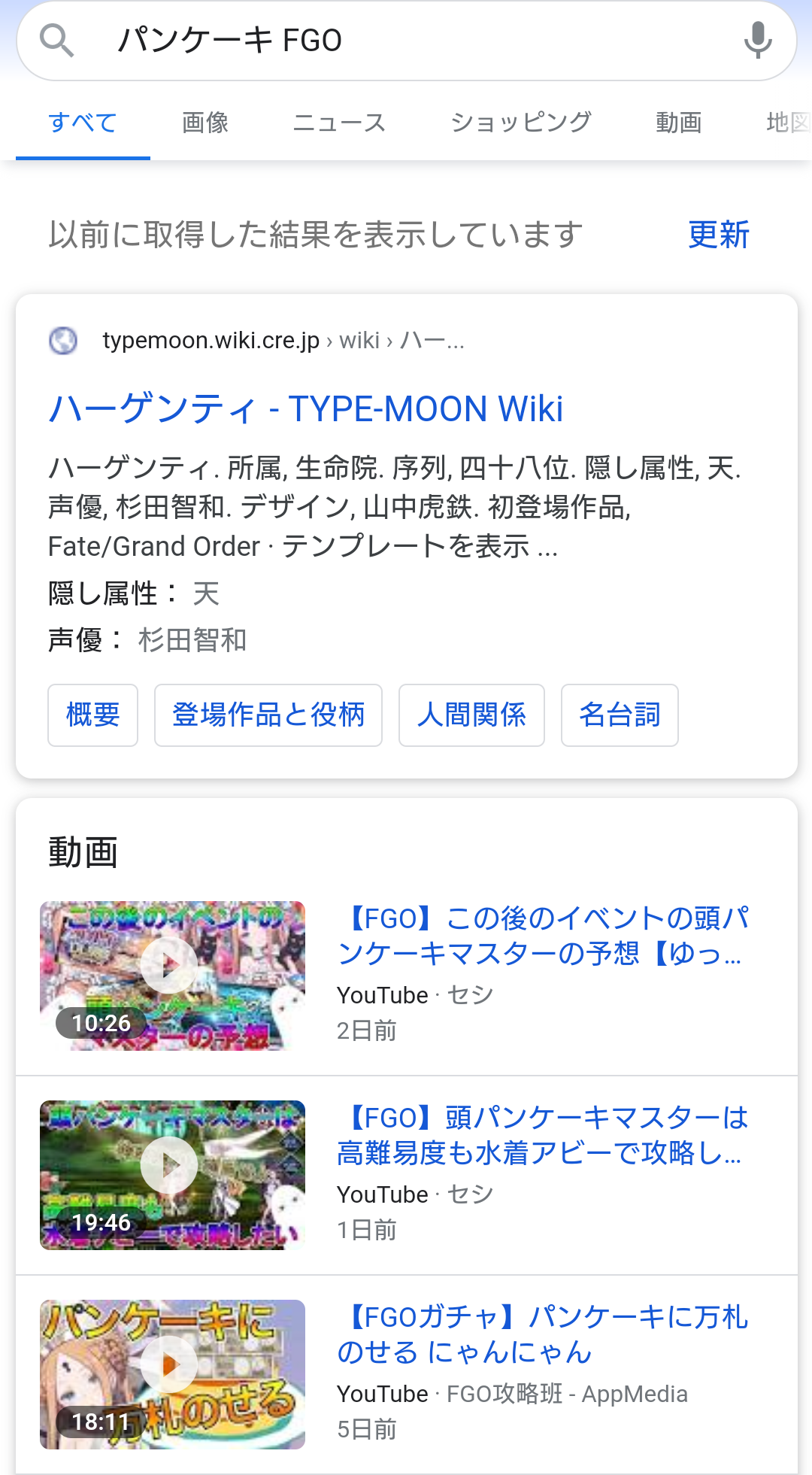Image resolution: width=812 pixels, height=1475 pixels.
Task: Tap the magnifier search icon
Action: click(56, 41)
